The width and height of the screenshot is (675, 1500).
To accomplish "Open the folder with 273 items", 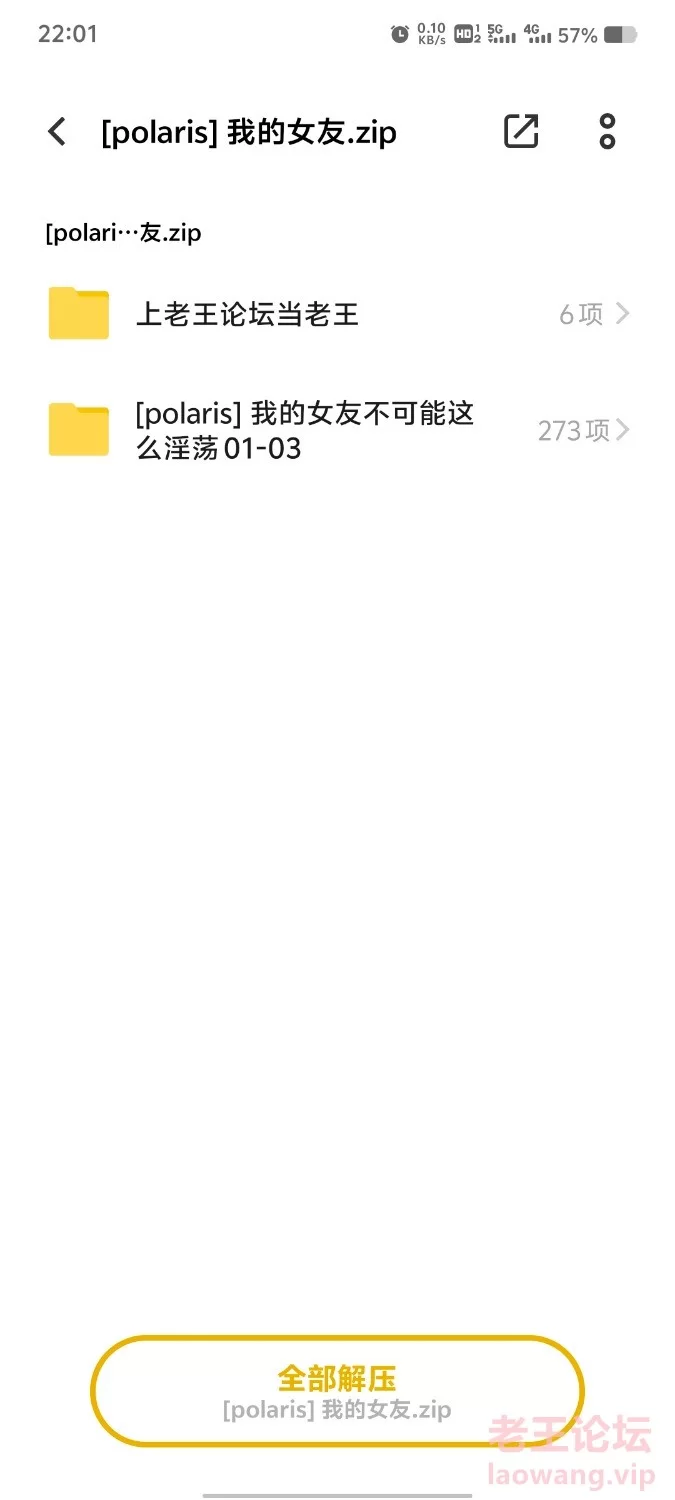I will pos(338,430).
